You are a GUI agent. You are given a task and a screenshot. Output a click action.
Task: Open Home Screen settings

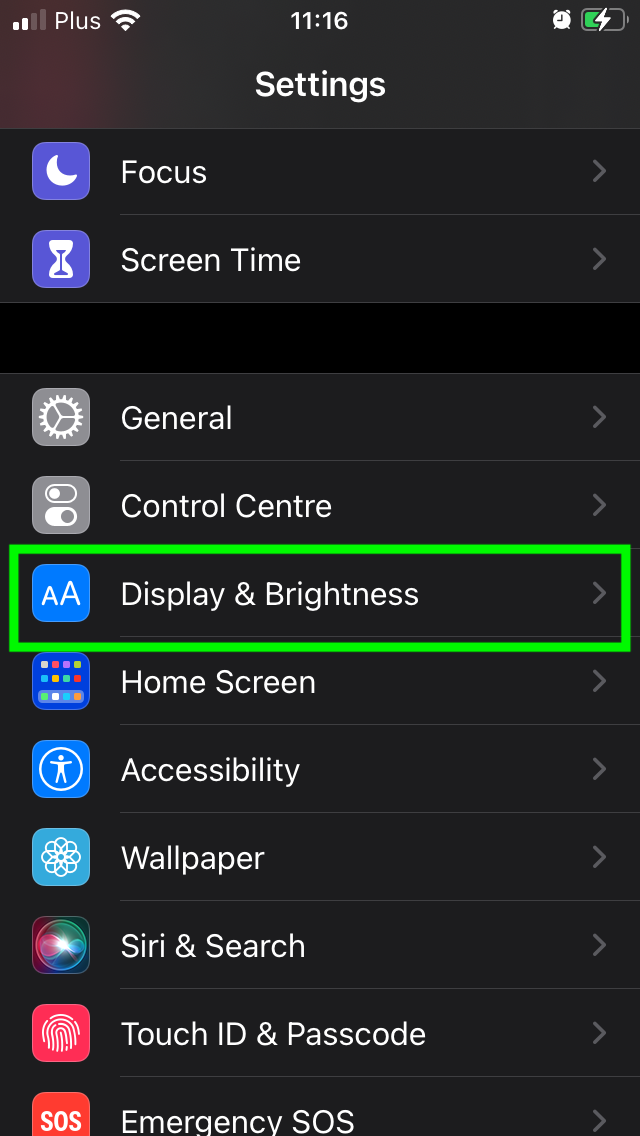(320, 682)
